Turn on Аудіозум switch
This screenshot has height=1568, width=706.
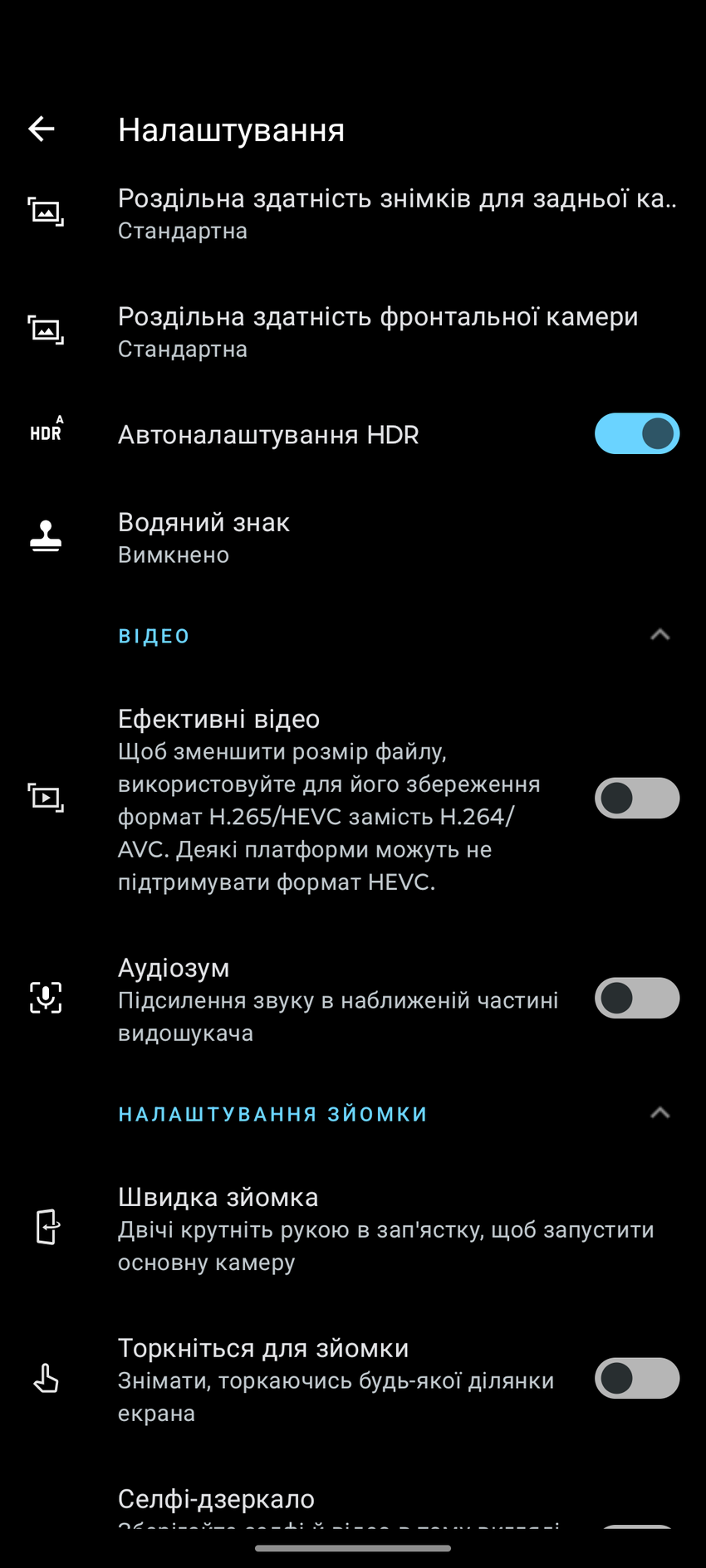(x=636, y=998)
